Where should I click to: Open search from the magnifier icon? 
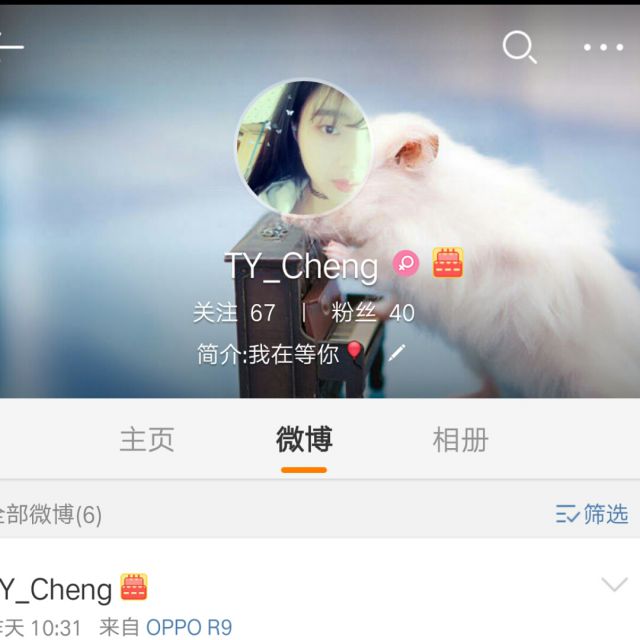519,46
